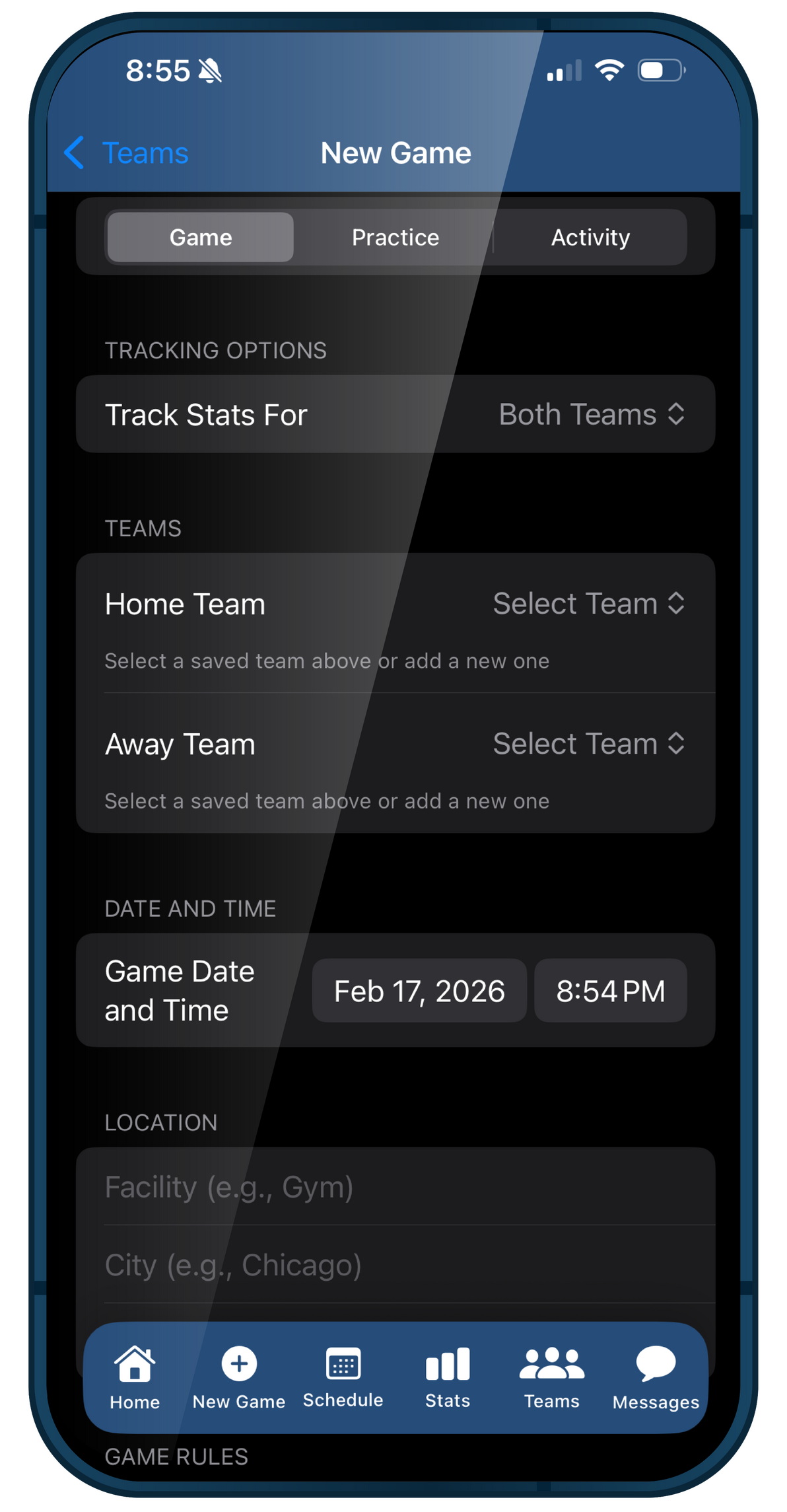Open the New Game tab
The width and height of the screenshot is (787, 1512).
point(239,1377)
